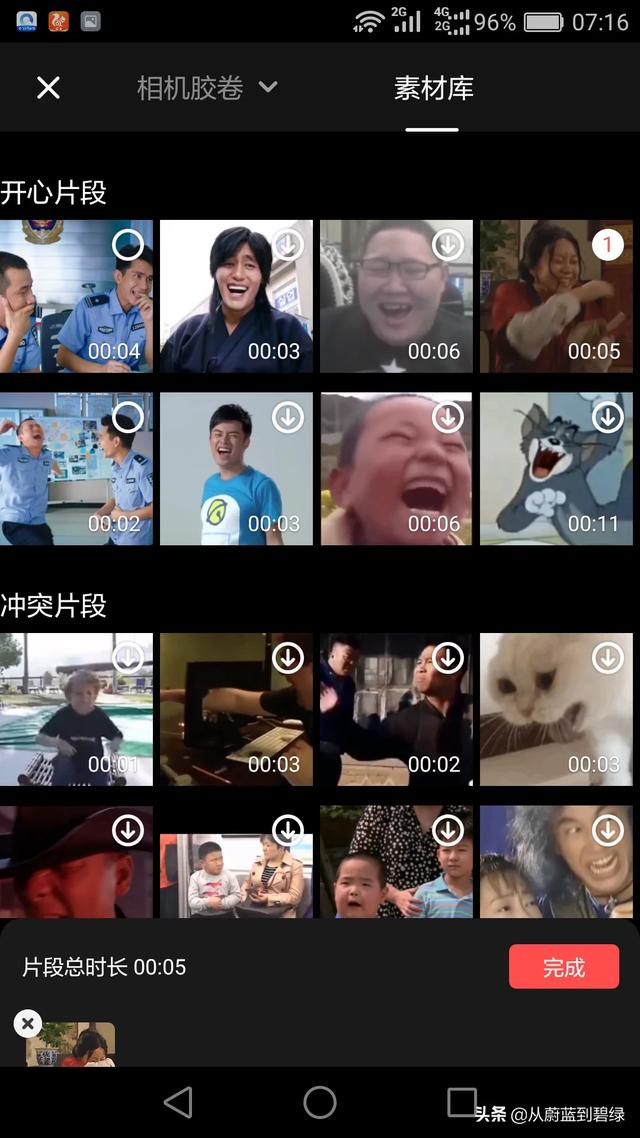Download the keyboard desk clip

[288, 658]
